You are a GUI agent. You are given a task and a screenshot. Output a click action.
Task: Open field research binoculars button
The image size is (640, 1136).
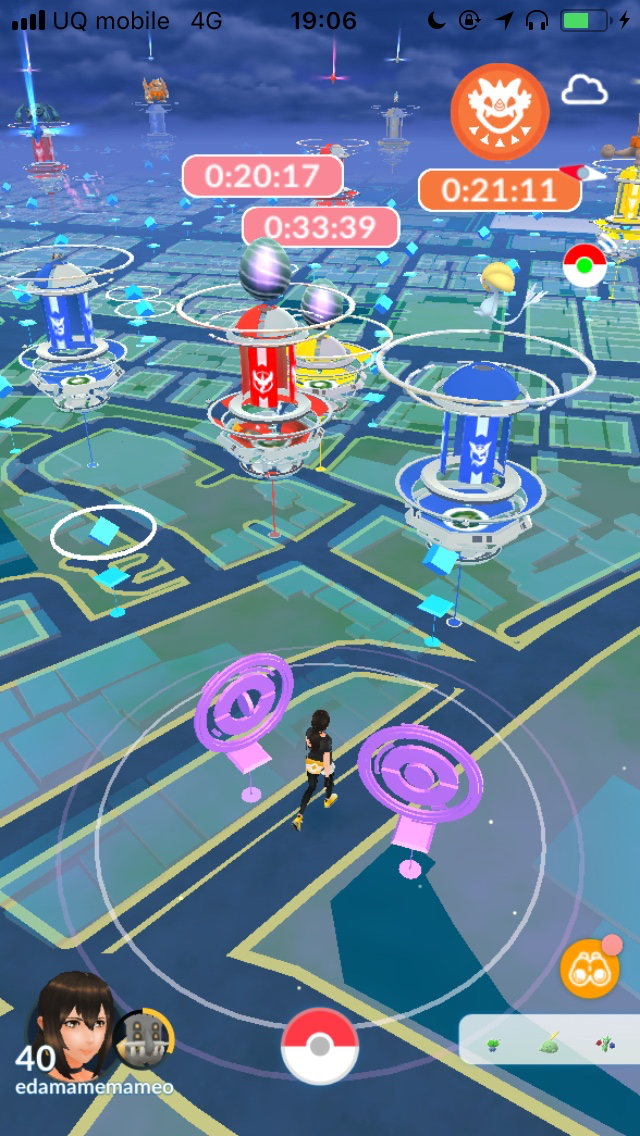coord(589,968)
